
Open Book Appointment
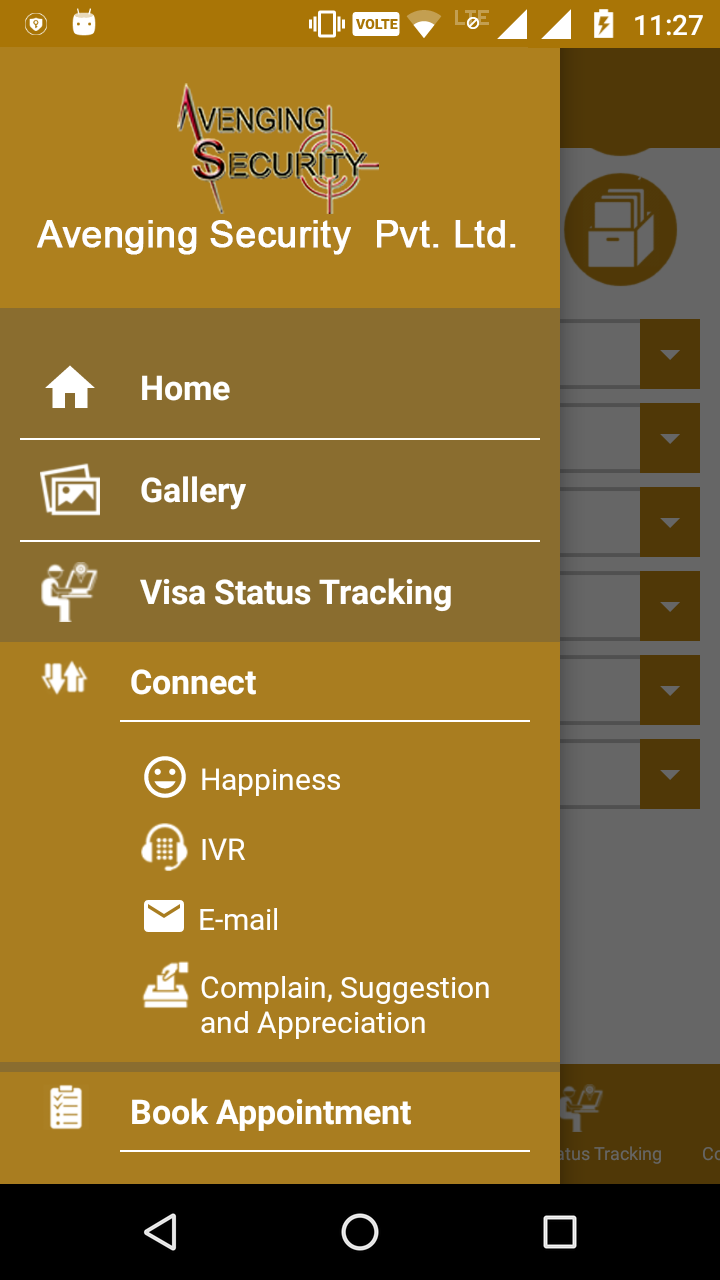[280, 1112]
